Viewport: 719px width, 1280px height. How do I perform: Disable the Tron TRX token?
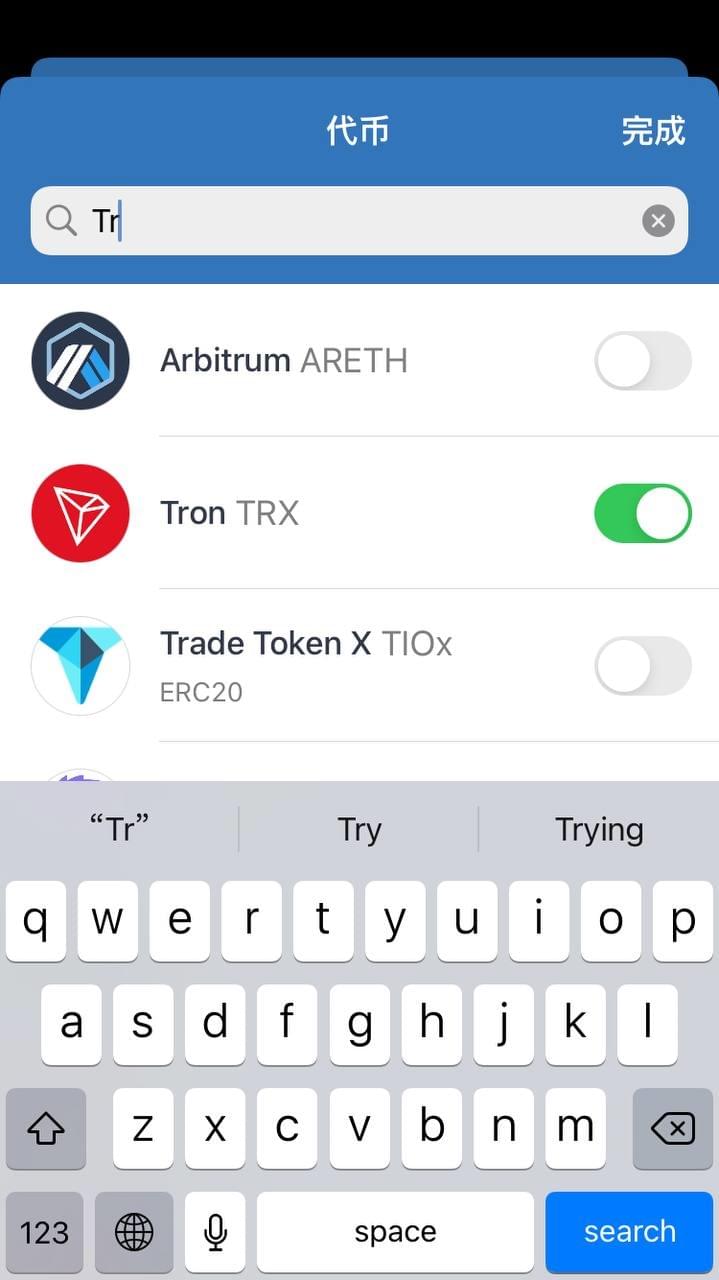pos(642,513)
